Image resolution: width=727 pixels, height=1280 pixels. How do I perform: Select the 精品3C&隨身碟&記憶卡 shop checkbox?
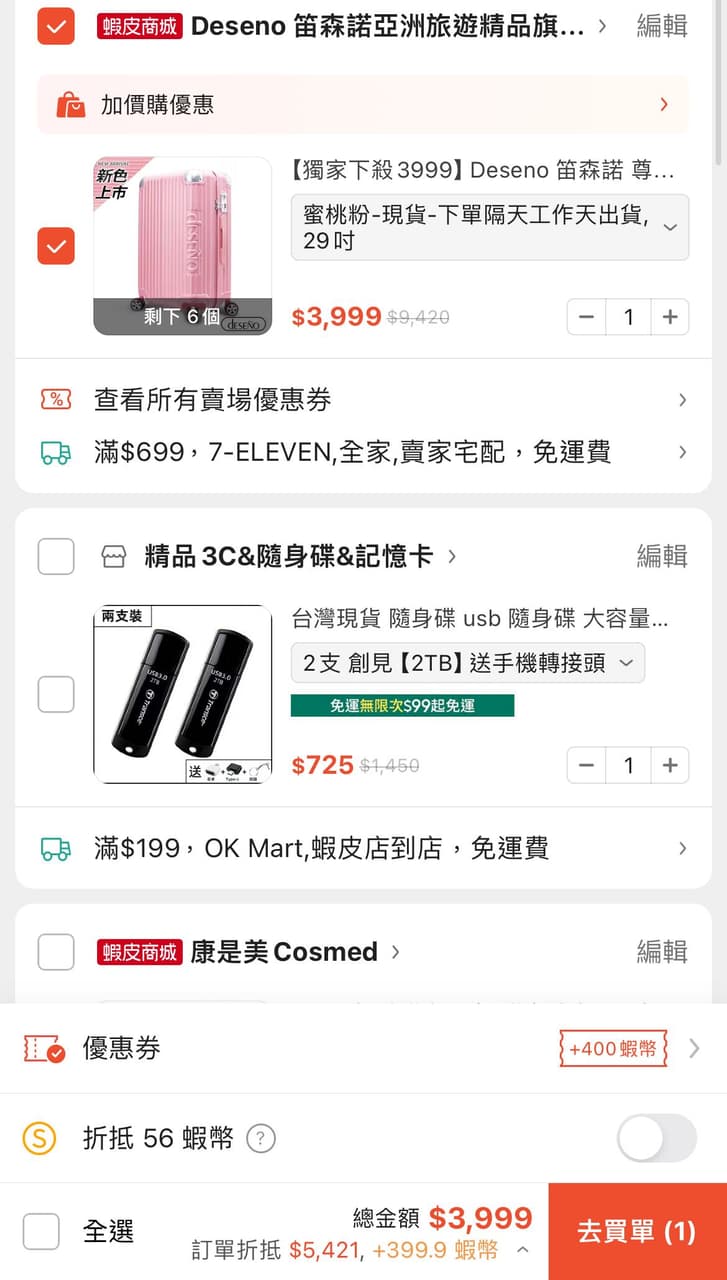[56, 556]
